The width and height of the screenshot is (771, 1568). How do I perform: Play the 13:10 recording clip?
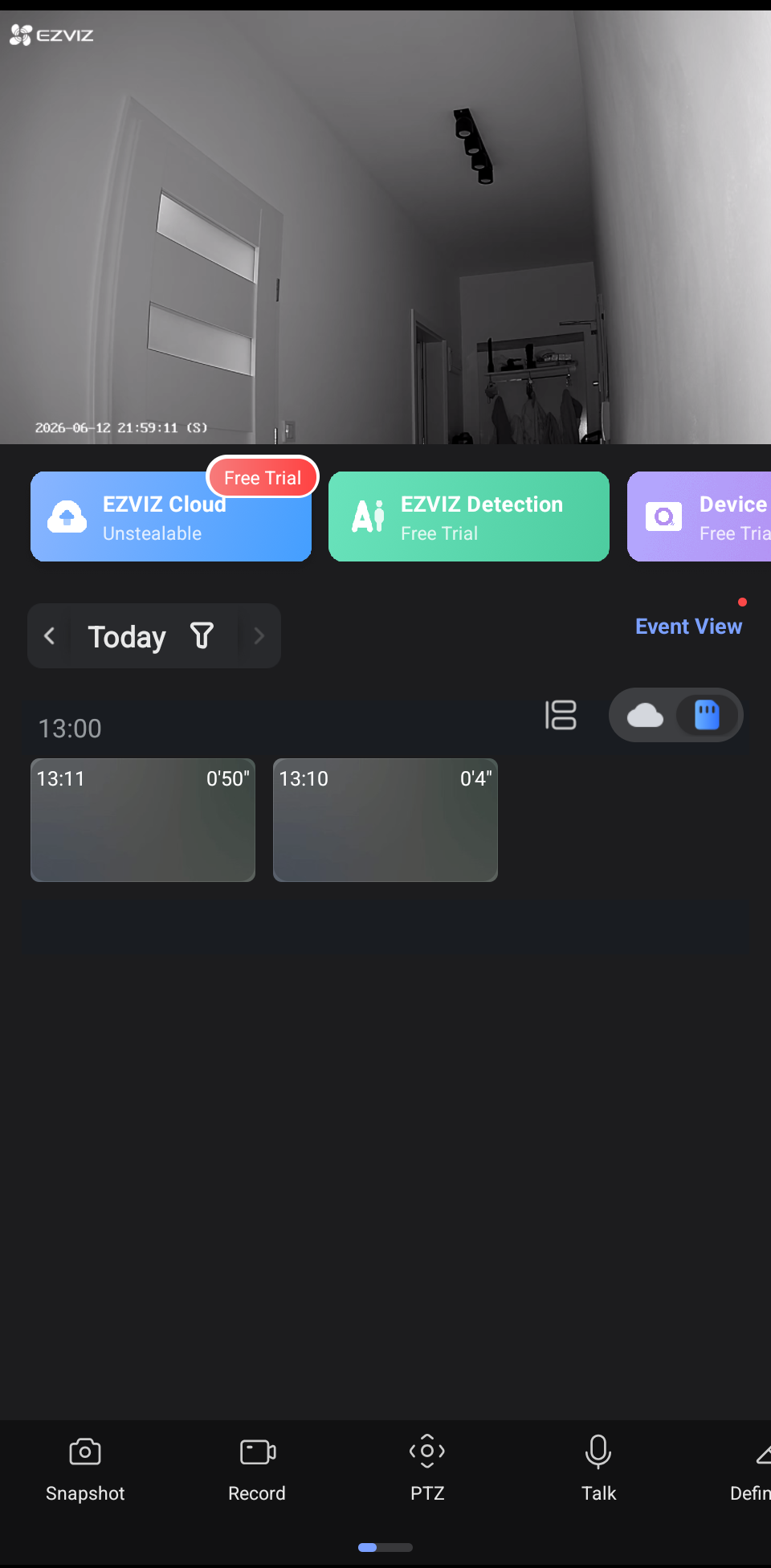385,820
